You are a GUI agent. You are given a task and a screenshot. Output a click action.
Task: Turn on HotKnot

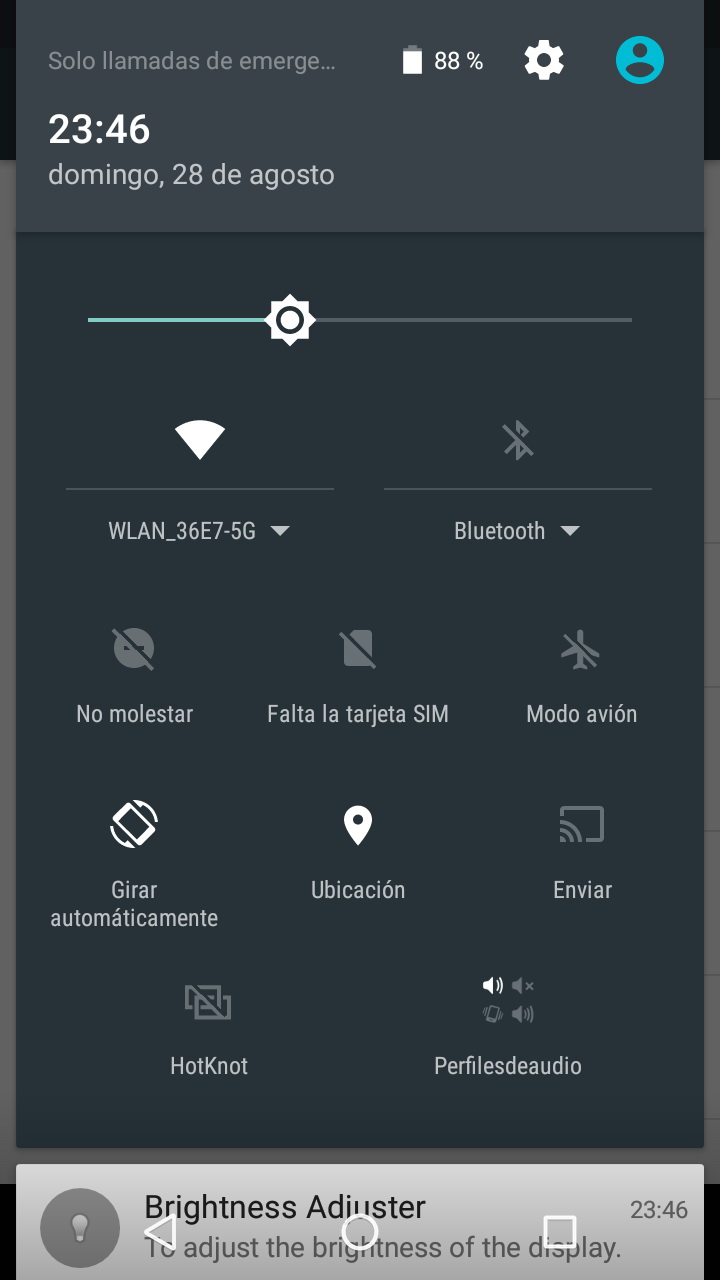[208, 1002]
